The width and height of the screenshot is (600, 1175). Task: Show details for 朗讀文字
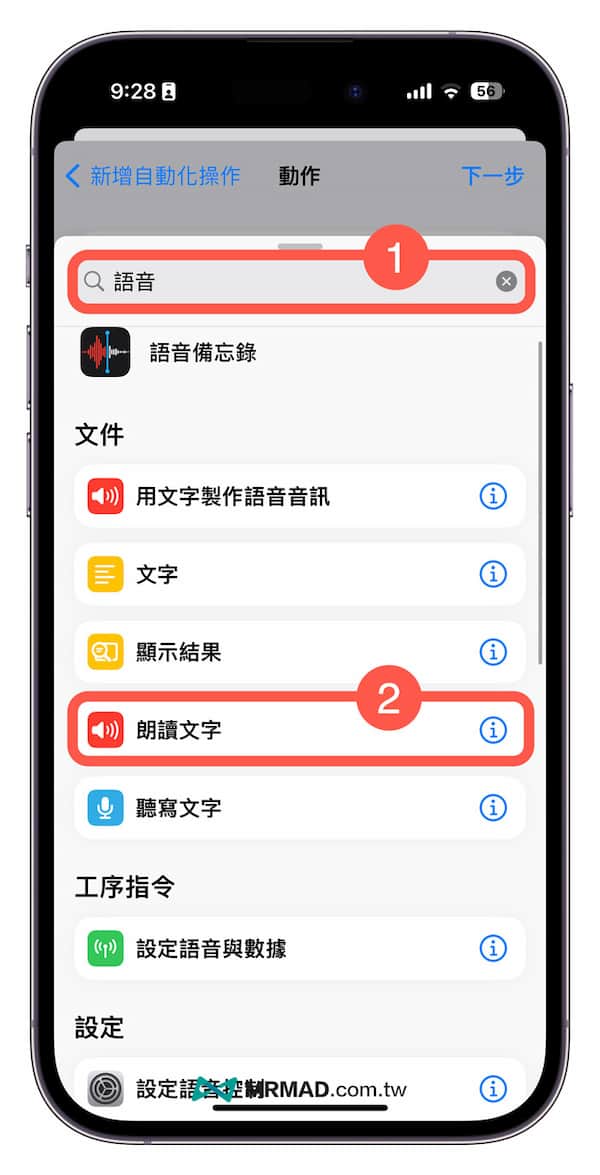click(x=492, y=730)
